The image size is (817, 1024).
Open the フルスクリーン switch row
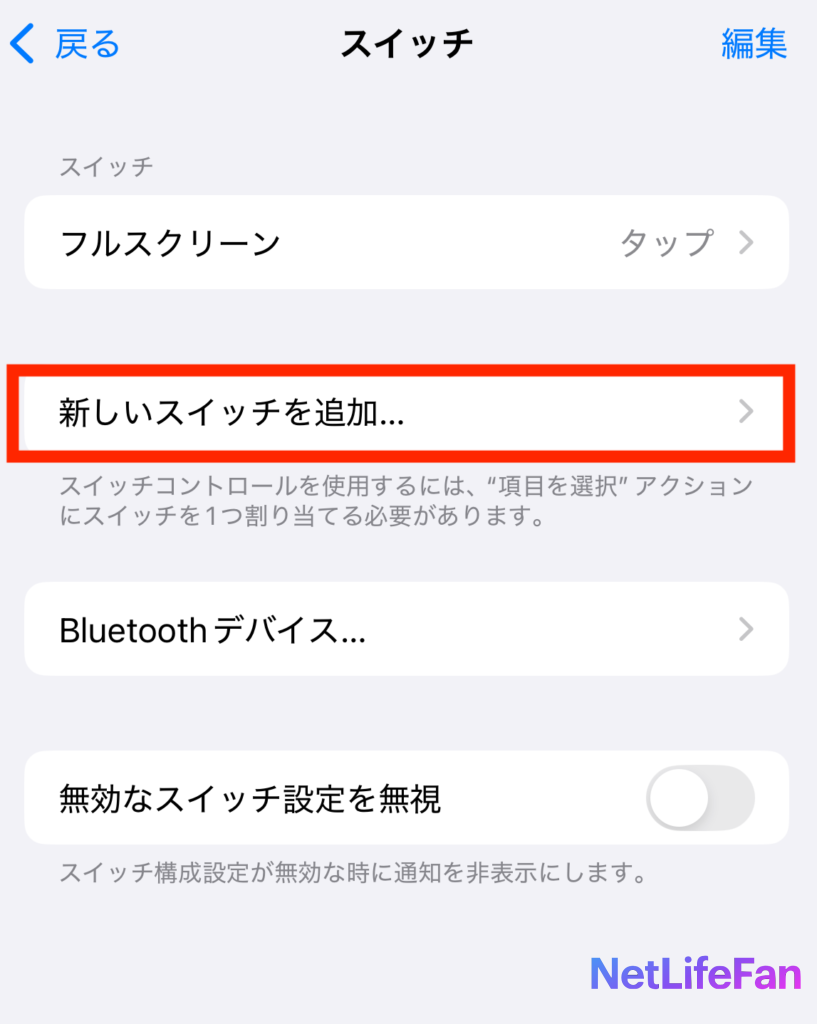pyautogui.click(x=406, y=243)
